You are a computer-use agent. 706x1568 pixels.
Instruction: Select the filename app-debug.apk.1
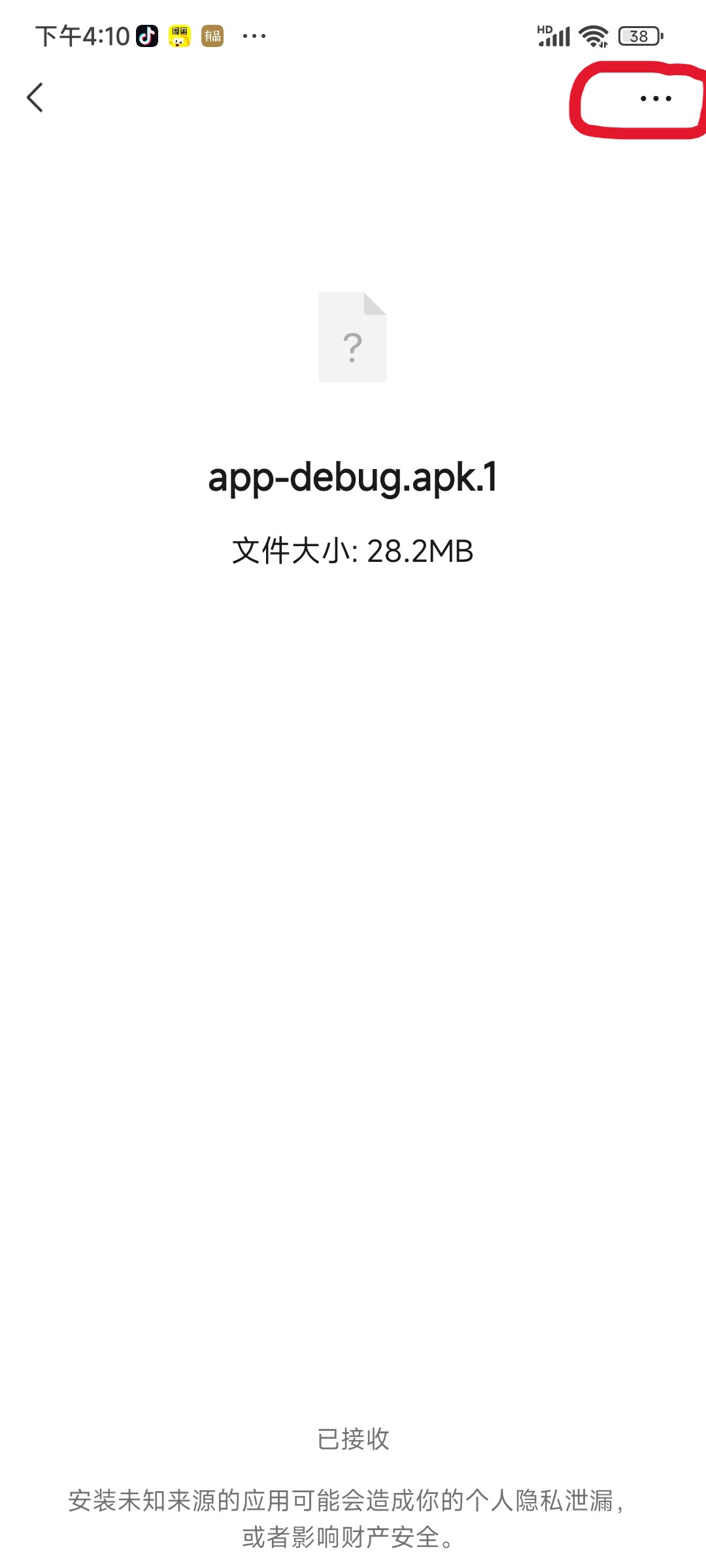coord(353,479)
